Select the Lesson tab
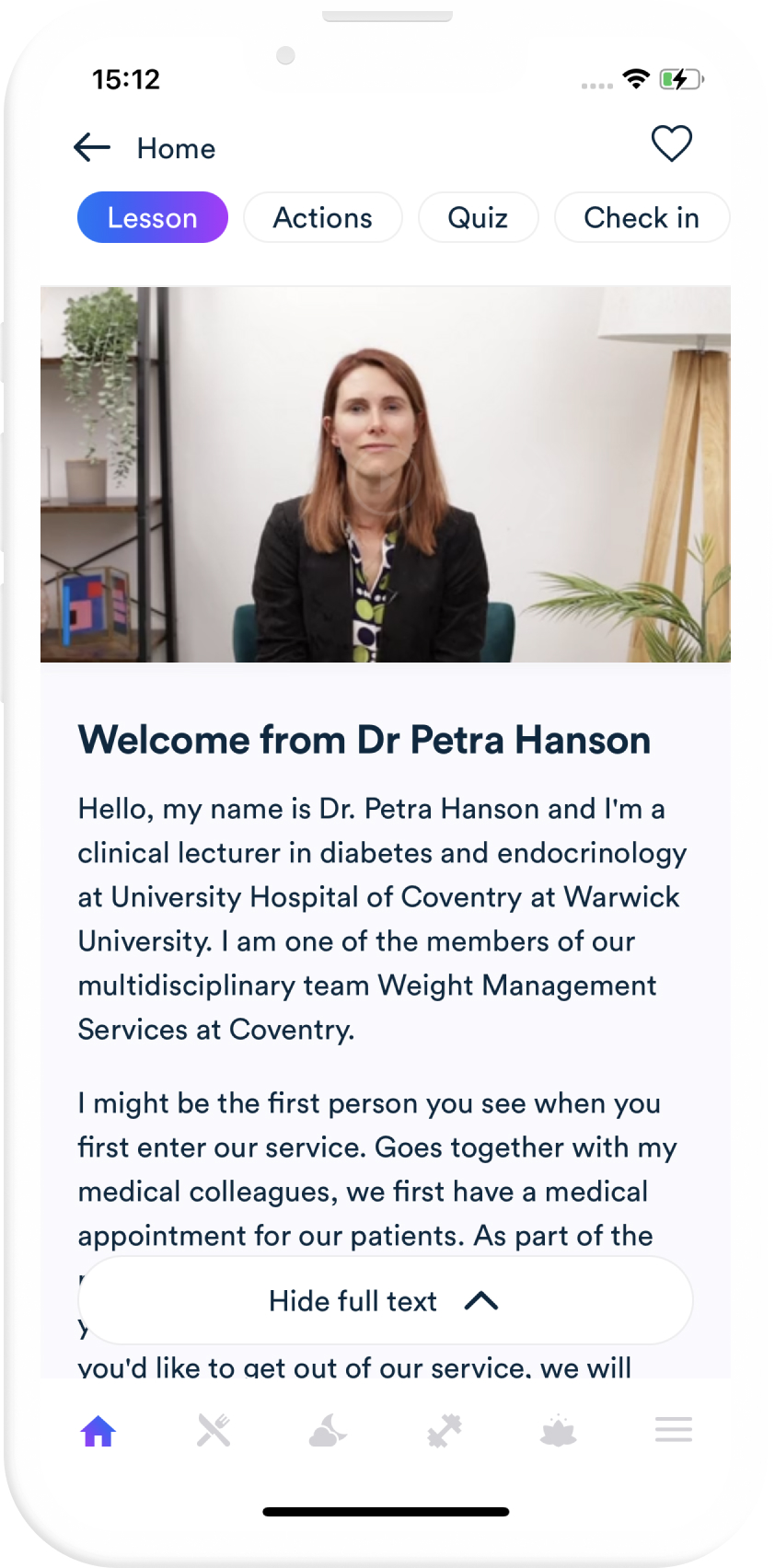Screen dimensions: 775x1568 tap(153, 218)
